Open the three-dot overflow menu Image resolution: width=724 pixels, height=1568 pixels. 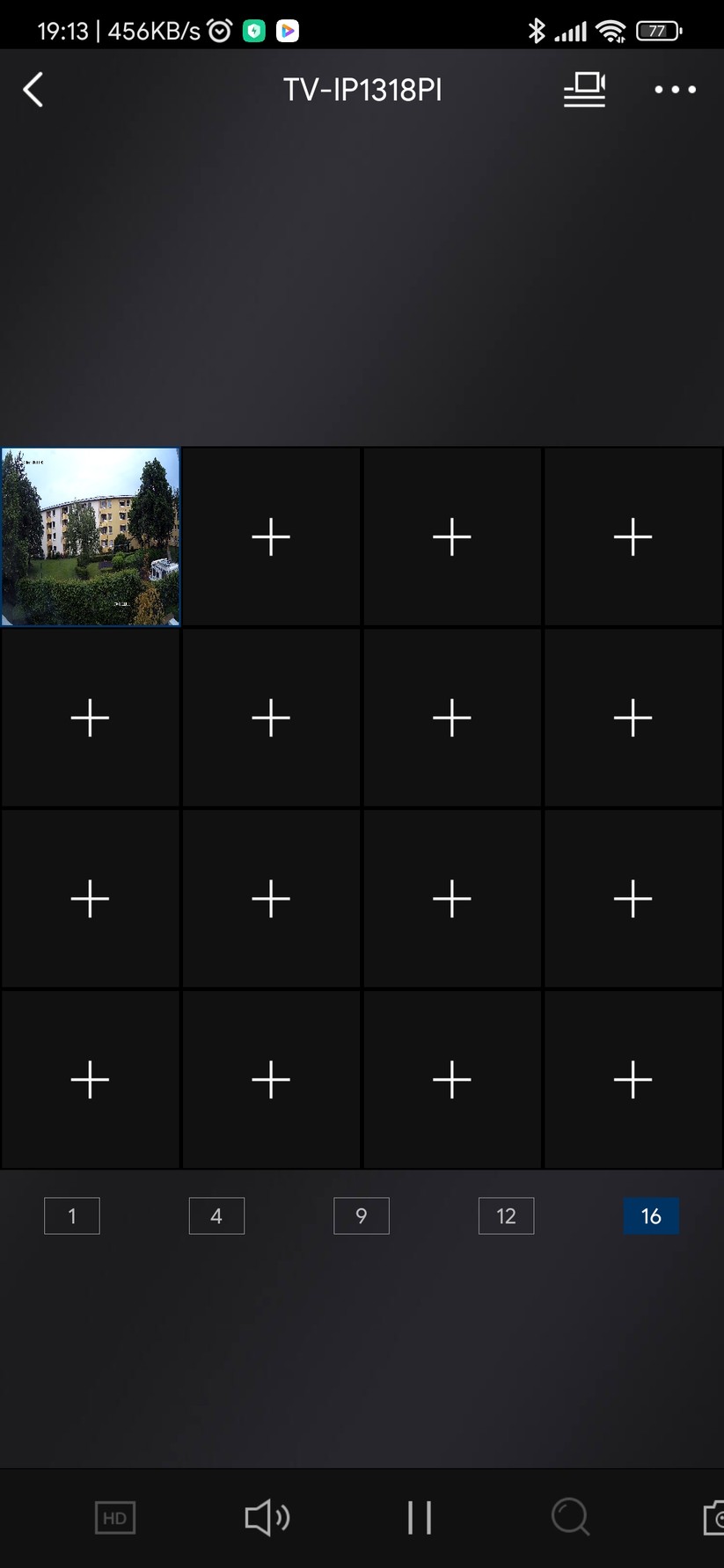click(675, 90)
